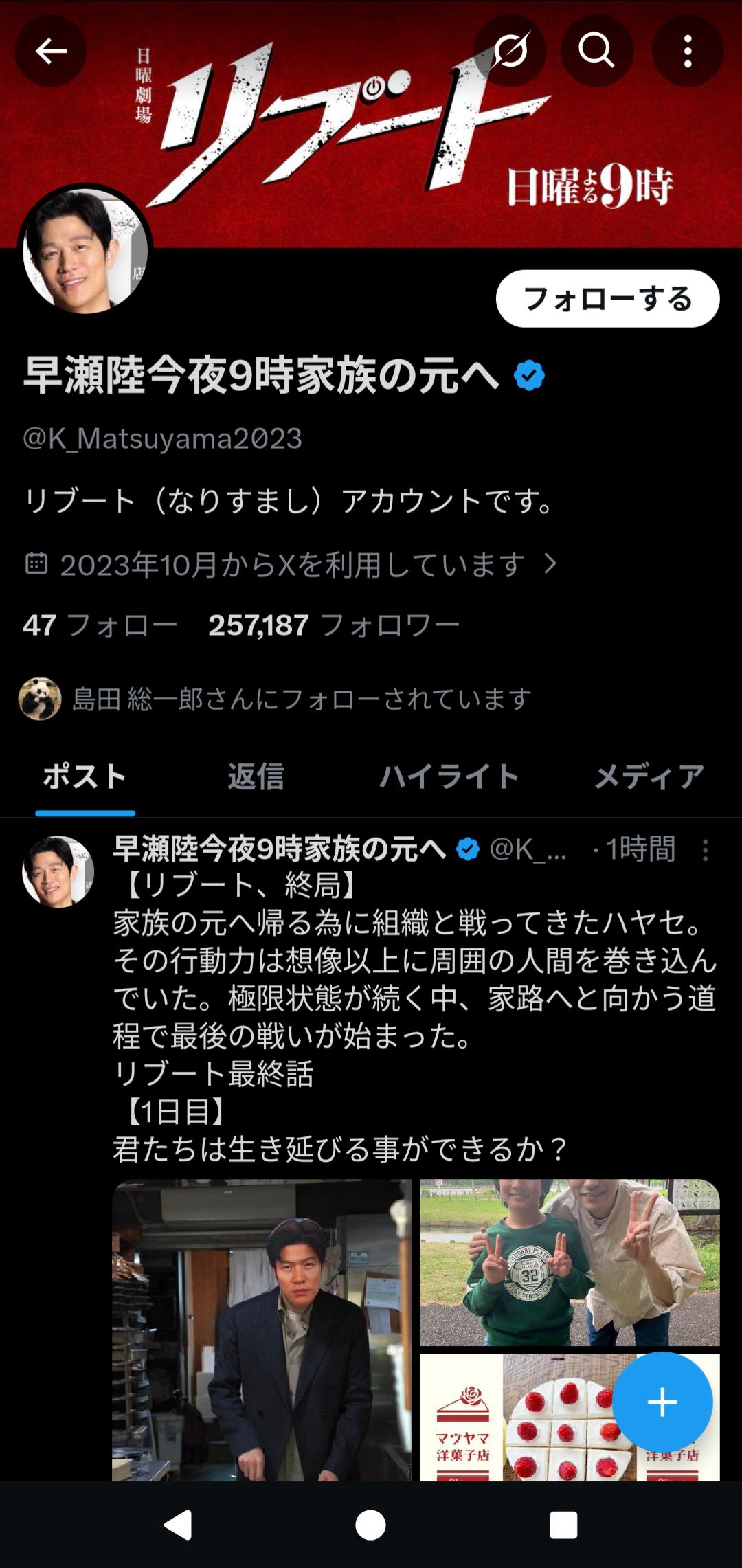Image resolution: width=742 pixels, height=1568 pixels.
Task: Tap the フォローする button
Action: pos(607,299)
